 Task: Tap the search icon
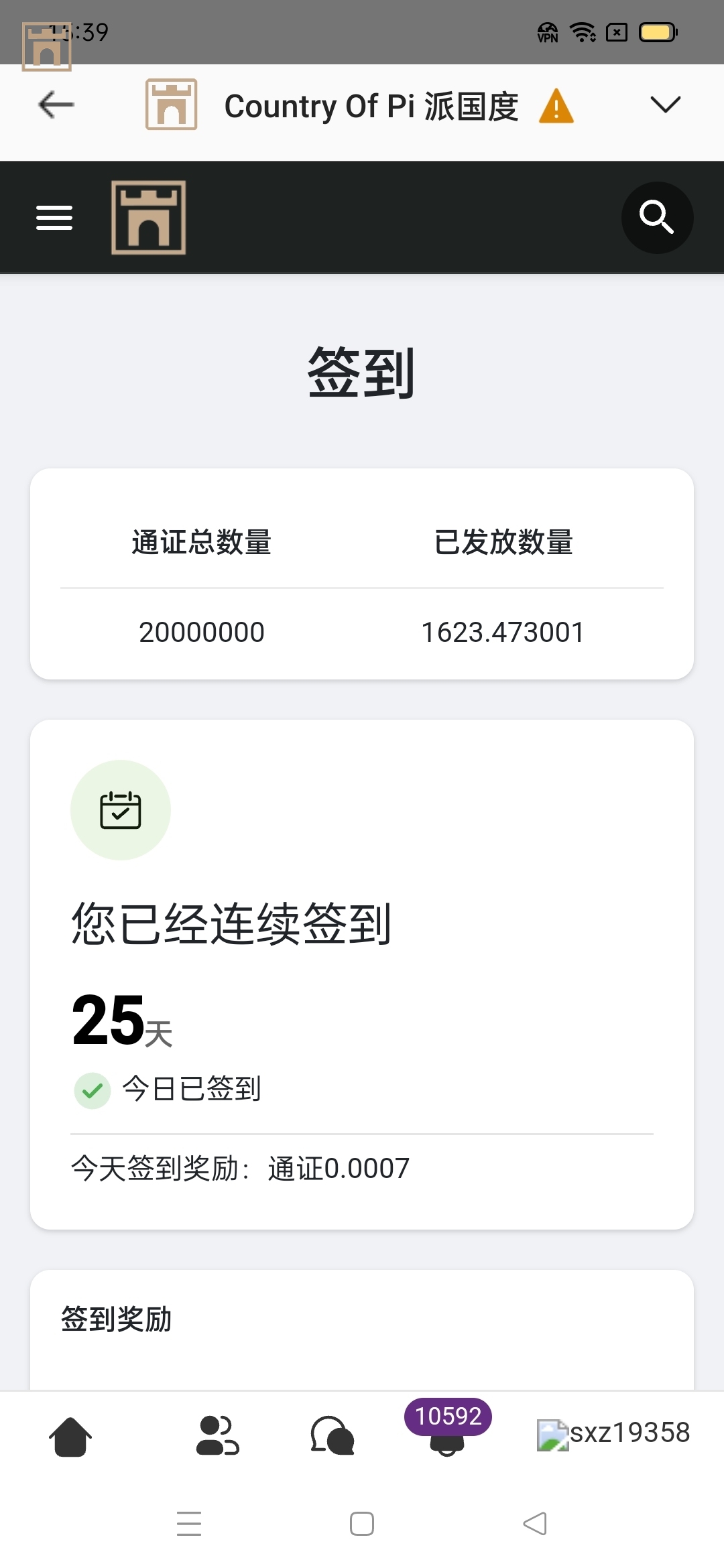pyautogui.click(x=657, y=218)
